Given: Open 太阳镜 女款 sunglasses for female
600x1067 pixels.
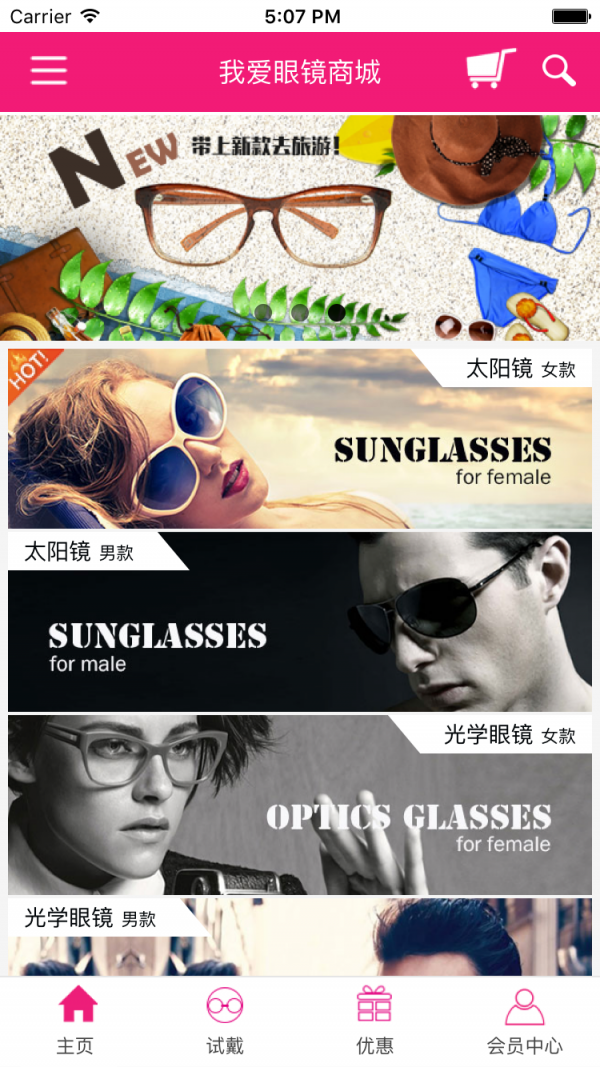Looking at the screenshot, I should (300, 438).
